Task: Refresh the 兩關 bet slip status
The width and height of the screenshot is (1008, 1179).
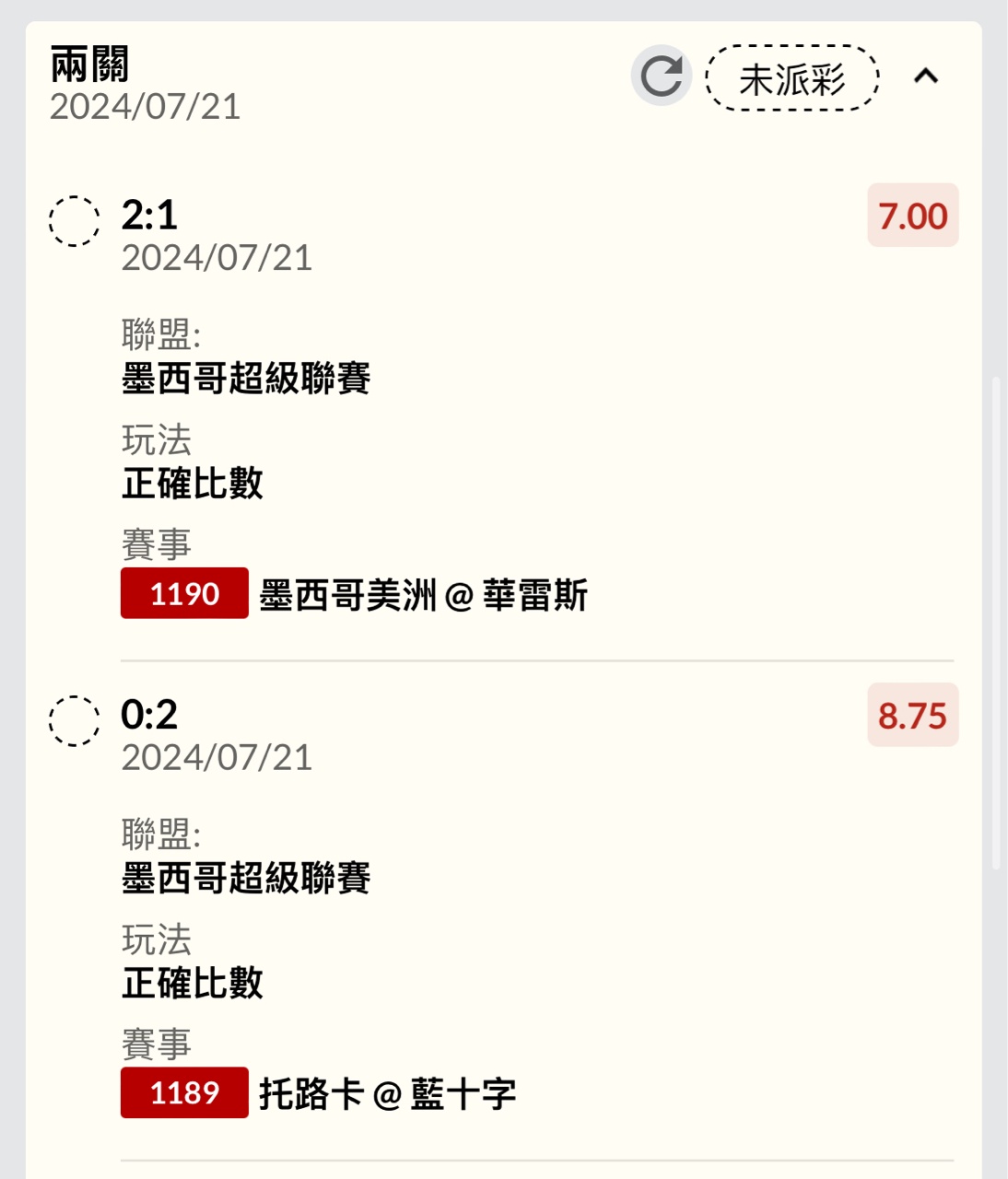Action: (661, 76)
